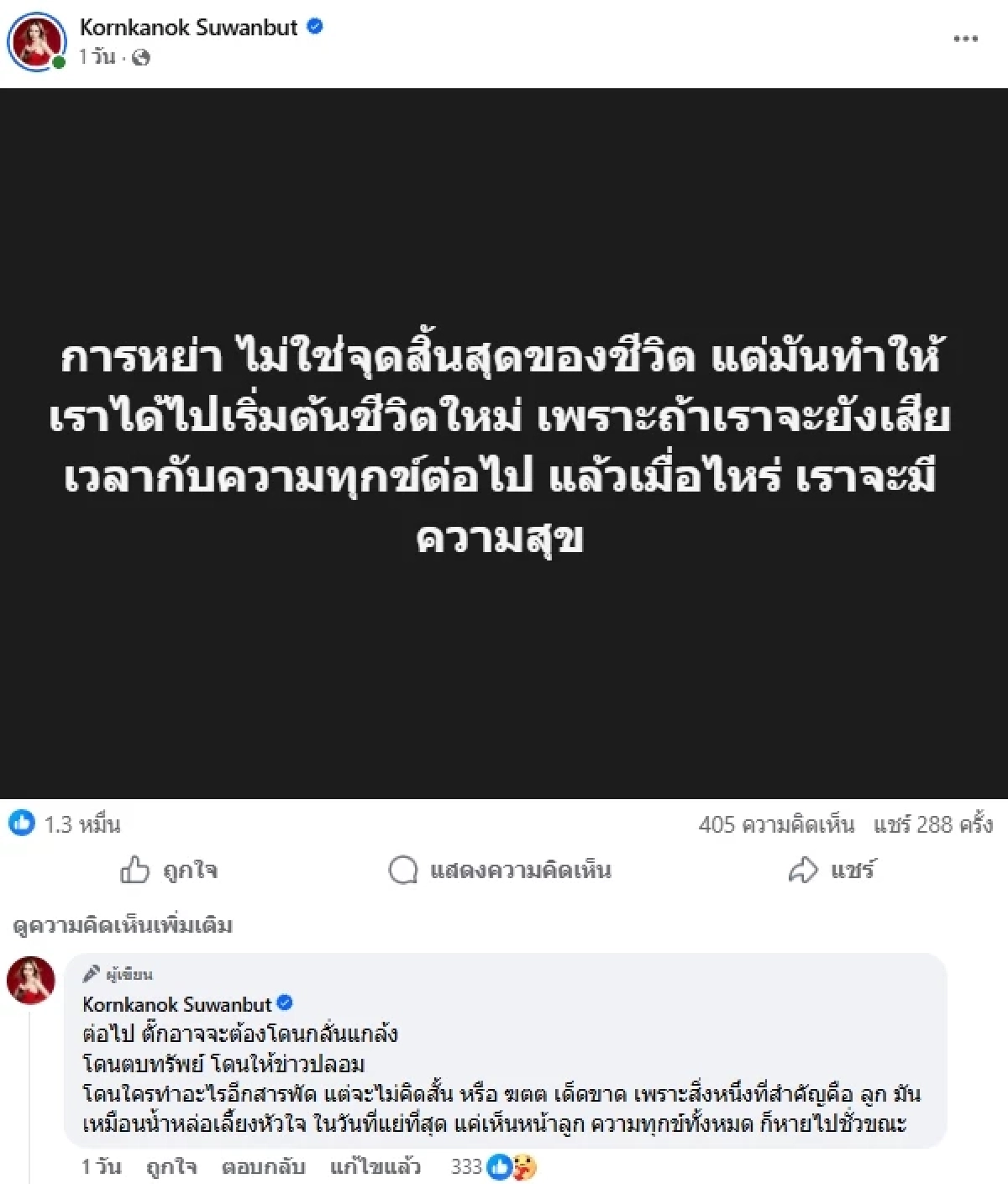Image resolution: width=1008 pixels, height=1184 pixels.
Task: Click the thumbs-up icon next to 333 on the comment
Action: (500, 1167)
